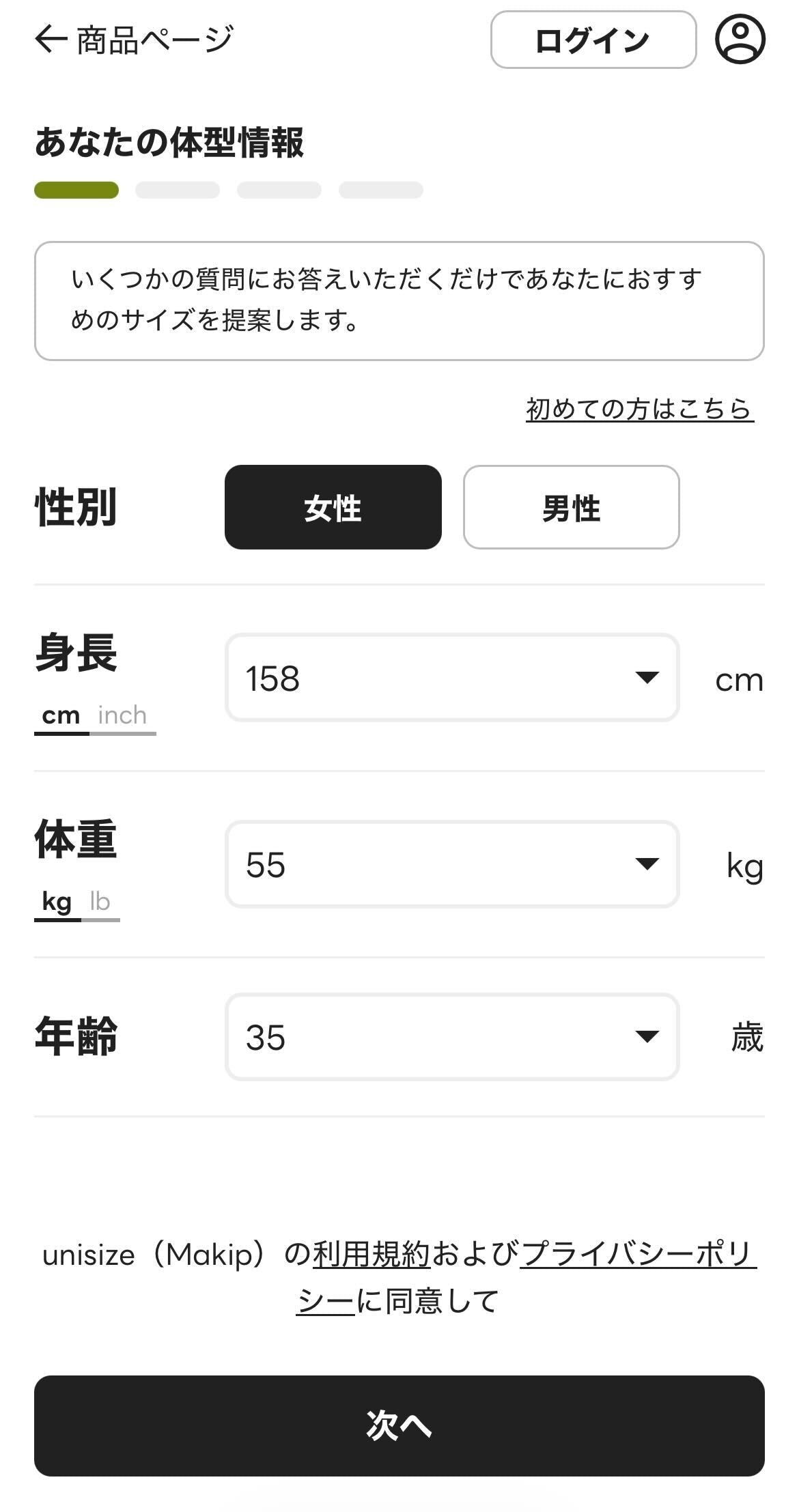Tap the ログイン button
This screenshot has width=799, height=1512.
click(593, 40)
